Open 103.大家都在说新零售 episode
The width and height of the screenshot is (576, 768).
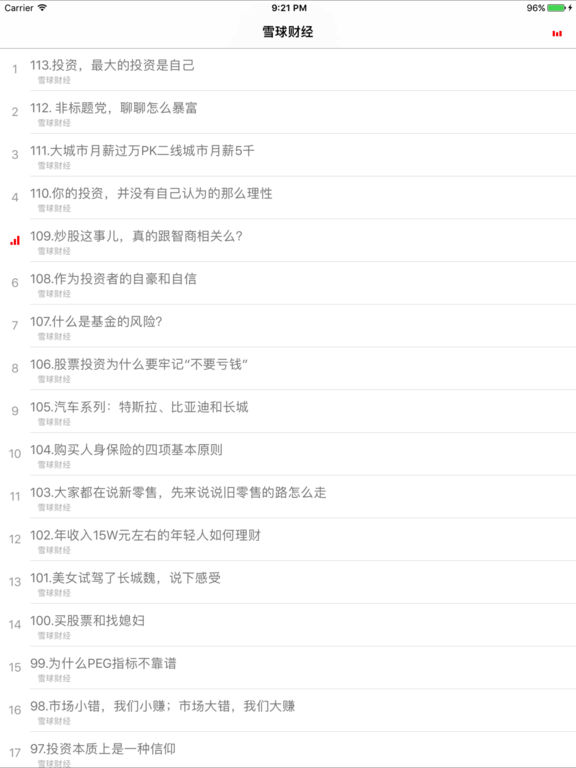288,497
